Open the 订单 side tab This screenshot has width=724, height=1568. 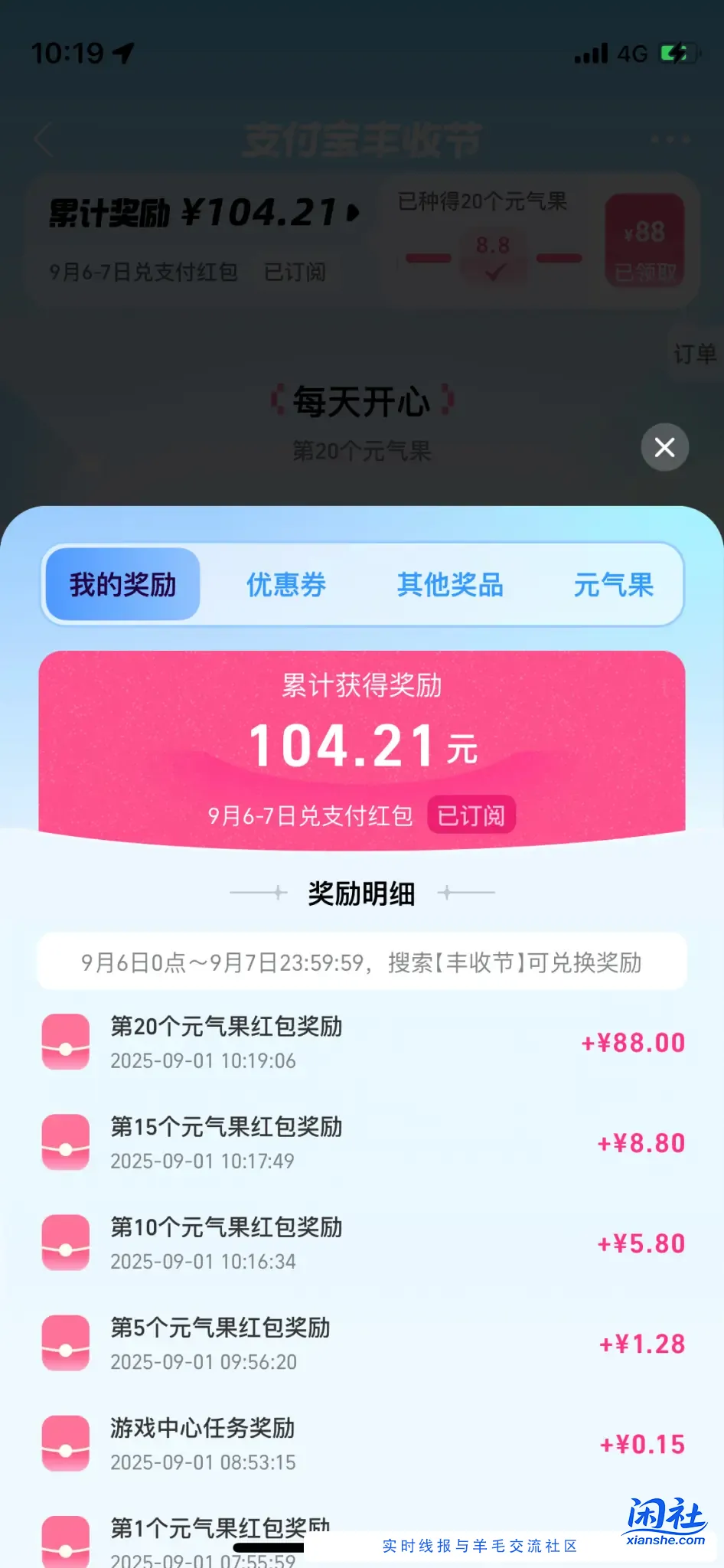tap(694, 354)
